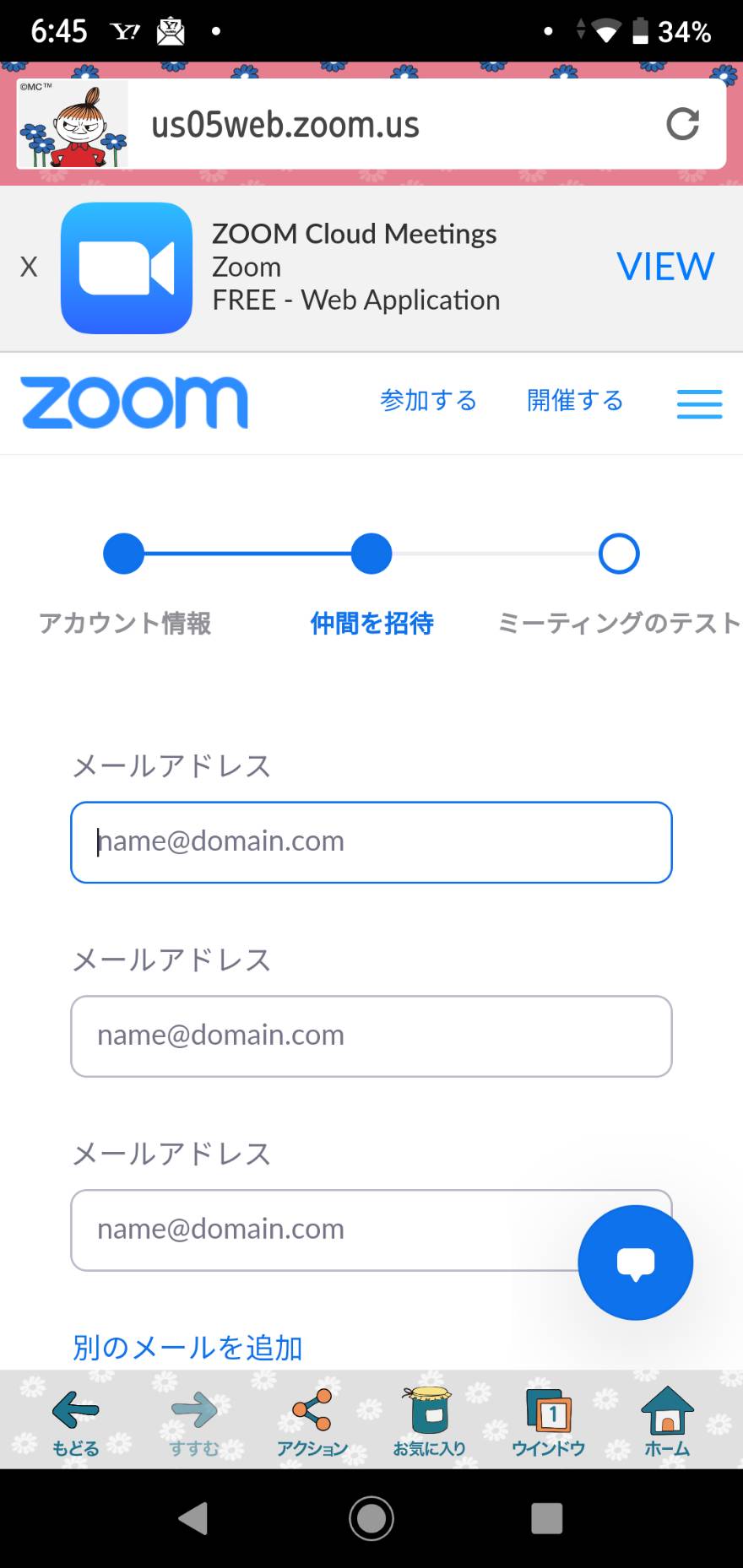This screenshot has width=743, height=1568.
Task: Open the chat support bubble
Action: 635,1263
